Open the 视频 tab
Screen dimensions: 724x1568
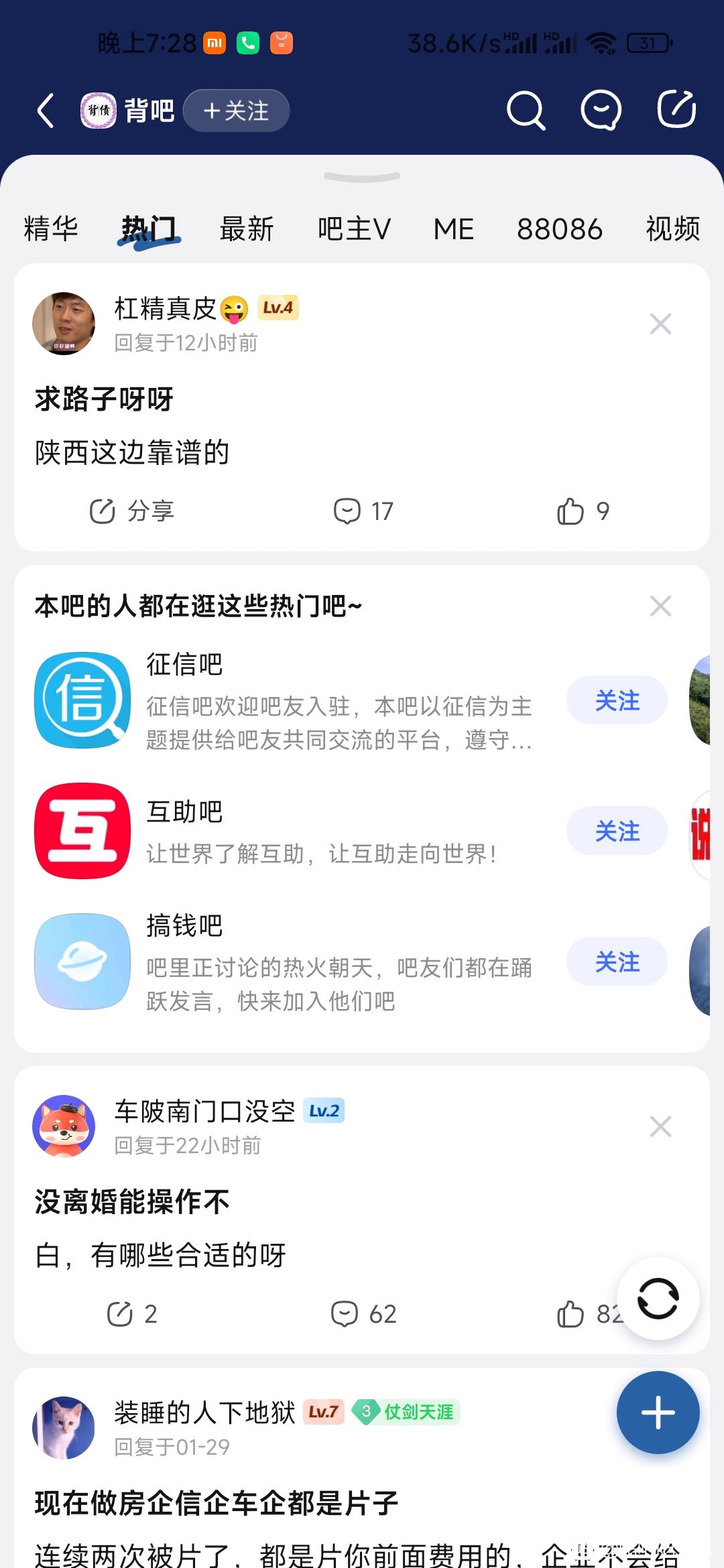[672, 229]
